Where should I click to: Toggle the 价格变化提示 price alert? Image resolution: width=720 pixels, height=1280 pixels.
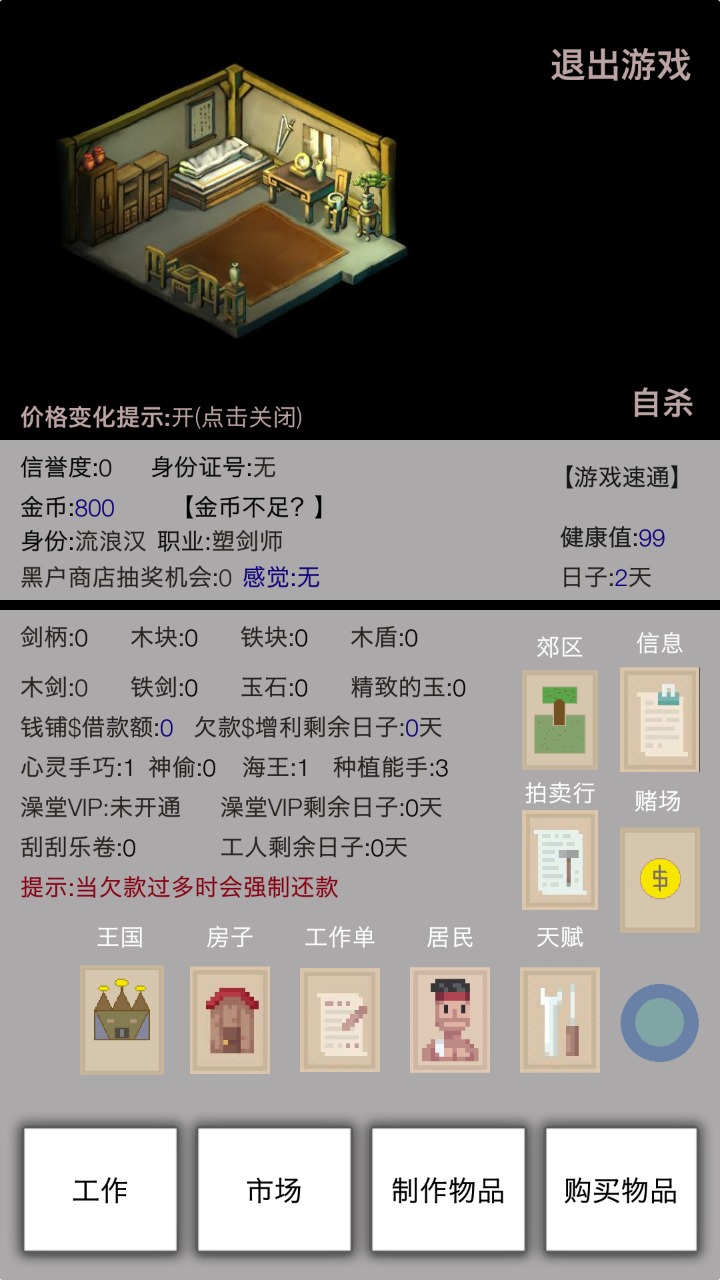(162, 416)
